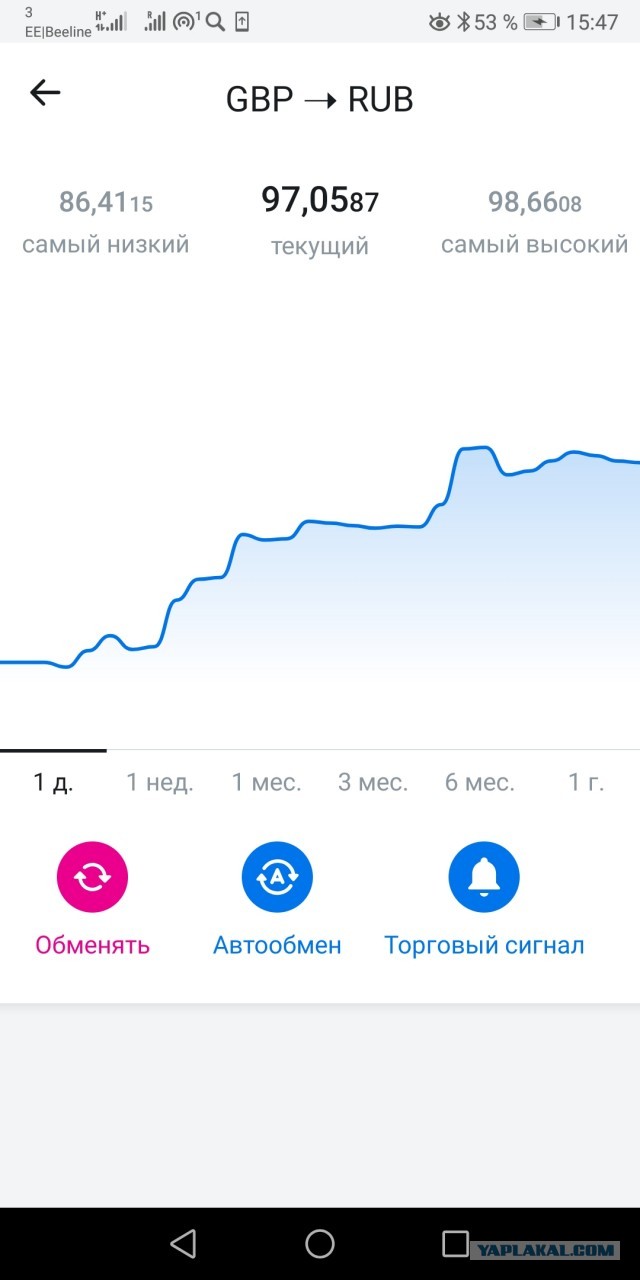The width and height of the screenshot is (640, 1280).
Task: Tap the system back navigation button
Action: pos(183,1243)
